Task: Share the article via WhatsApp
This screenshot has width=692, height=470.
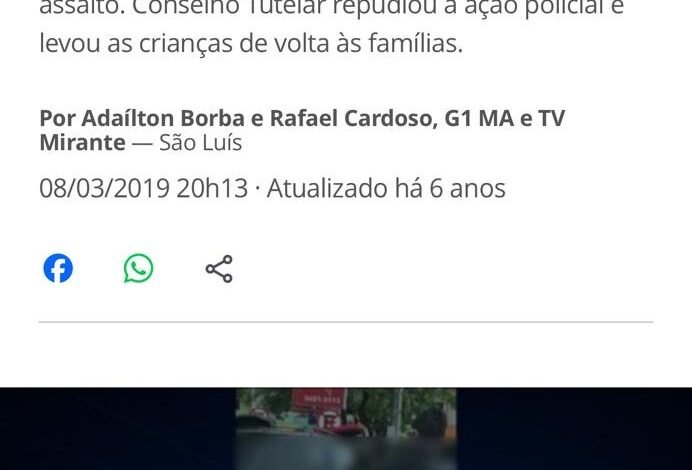Action: (138, 268)
